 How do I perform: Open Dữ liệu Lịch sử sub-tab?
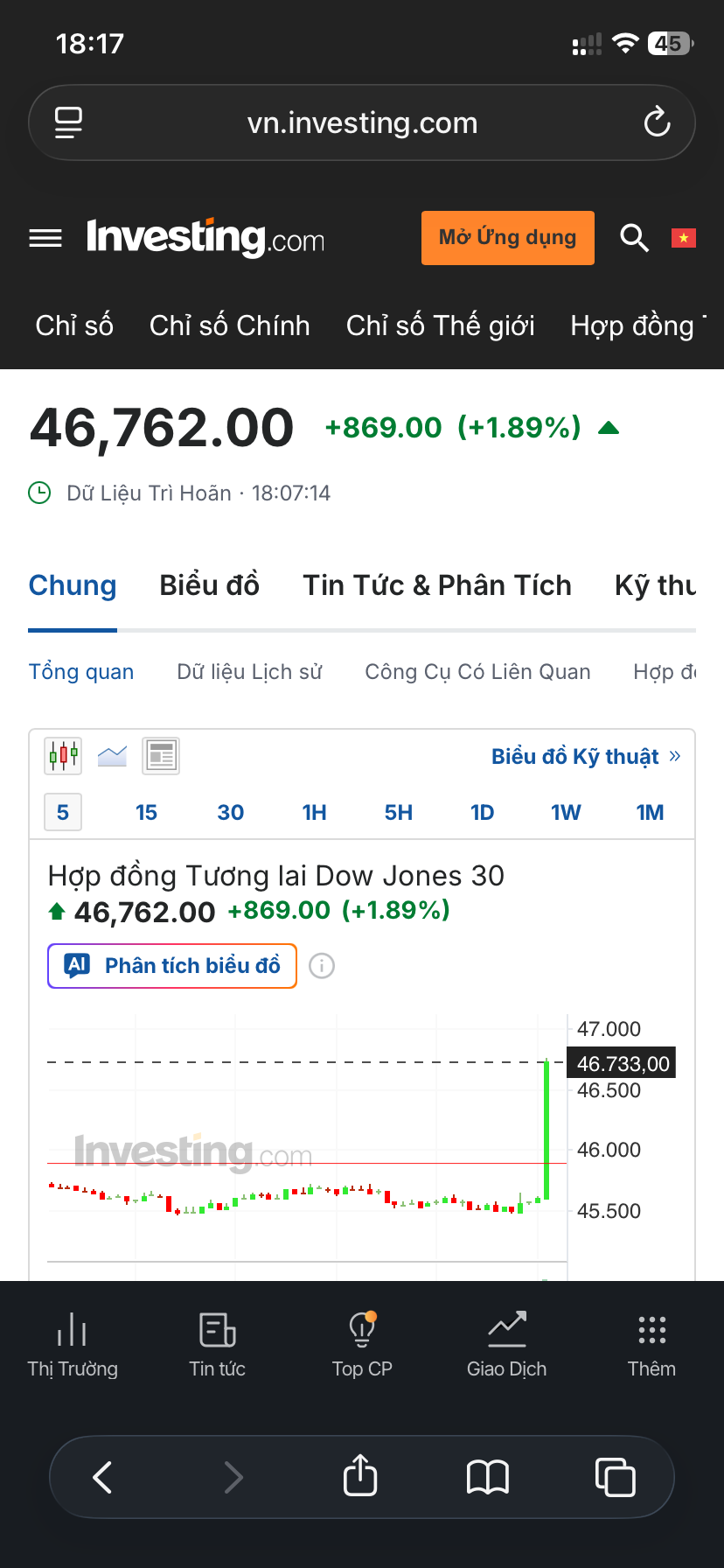pos(249,672)
